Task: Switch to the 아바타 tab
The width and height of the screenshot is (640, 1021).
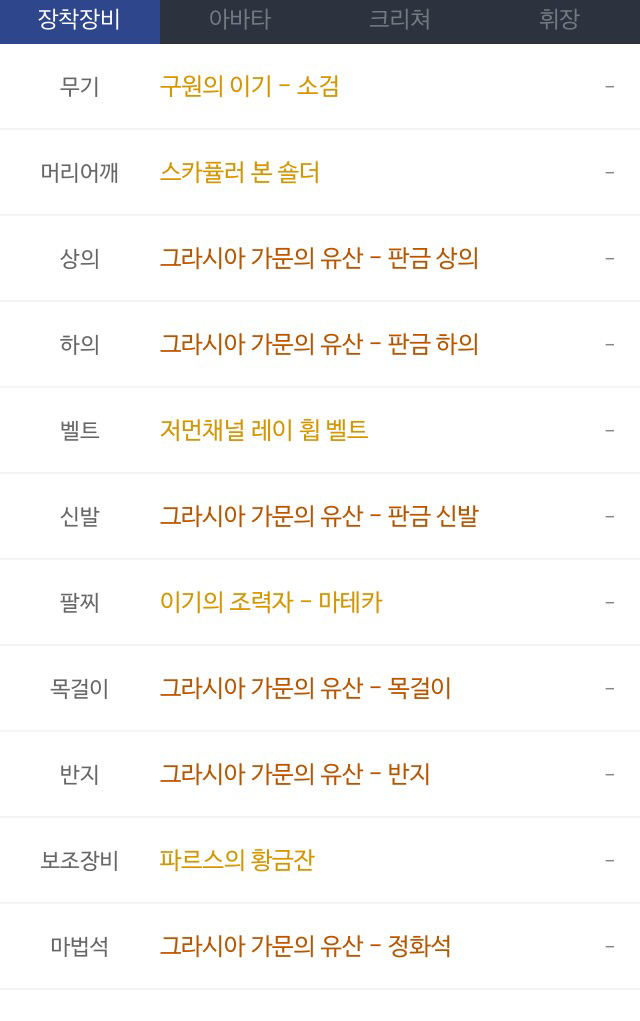Action: click(240, 20)
